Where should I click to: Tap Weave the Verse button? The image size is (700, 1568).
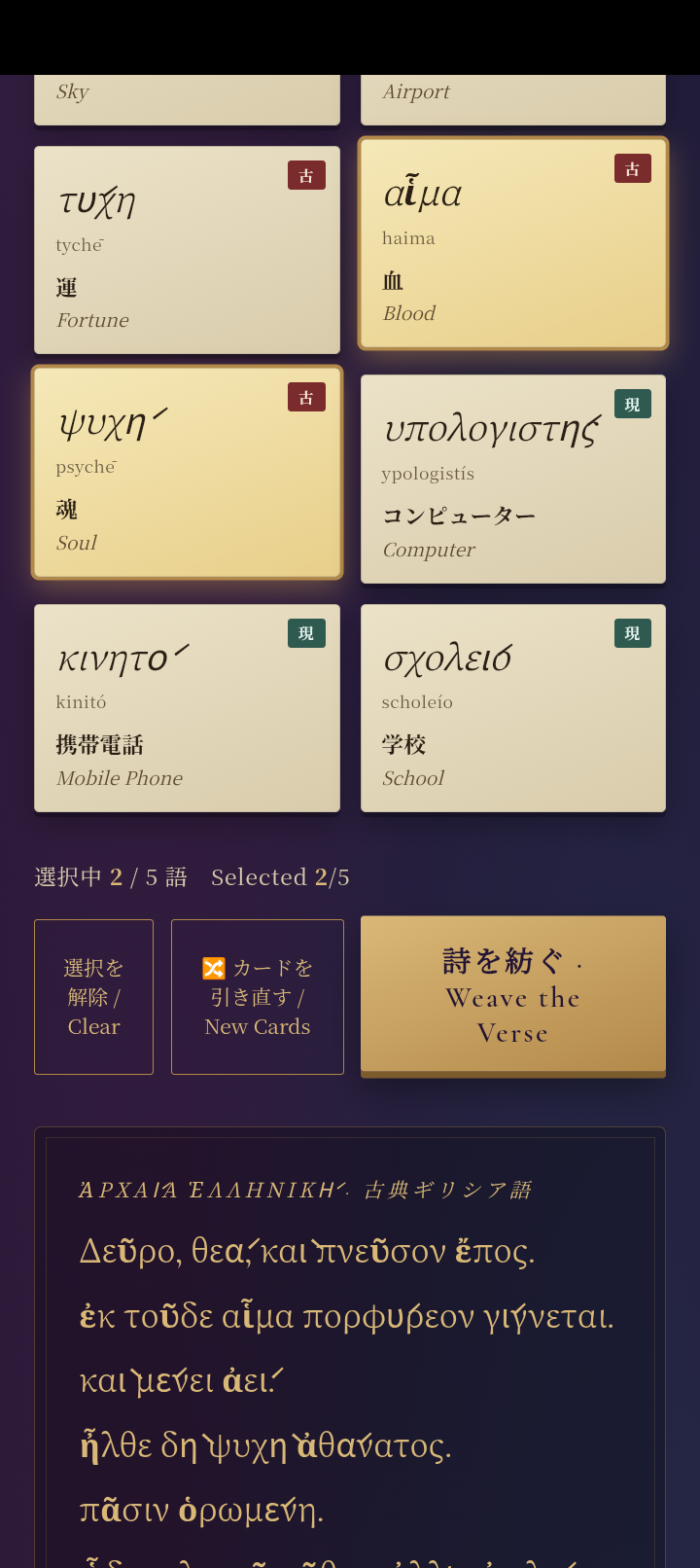click(x=513, y=996)
